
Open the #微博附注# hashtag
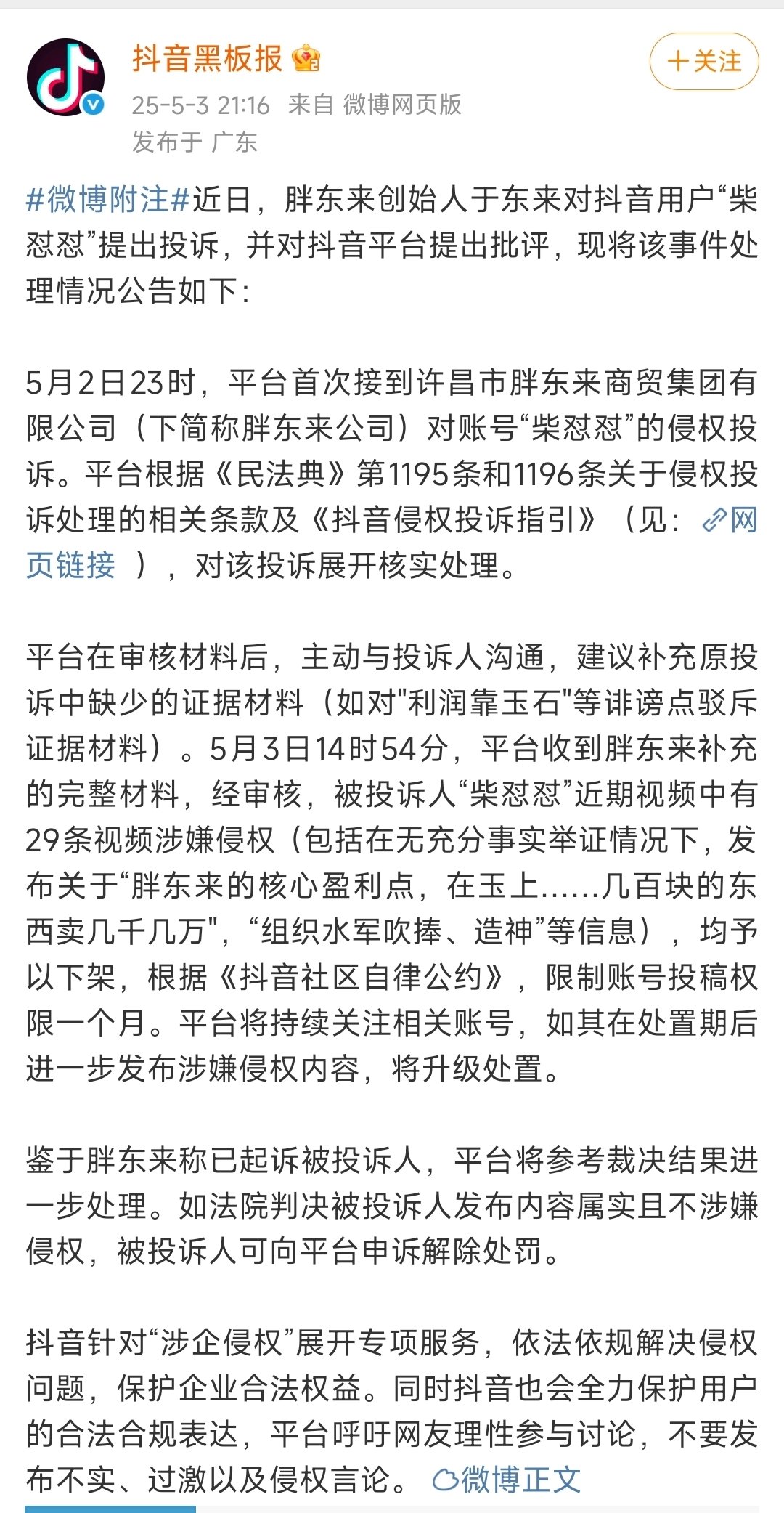click(x=108, y=199)
